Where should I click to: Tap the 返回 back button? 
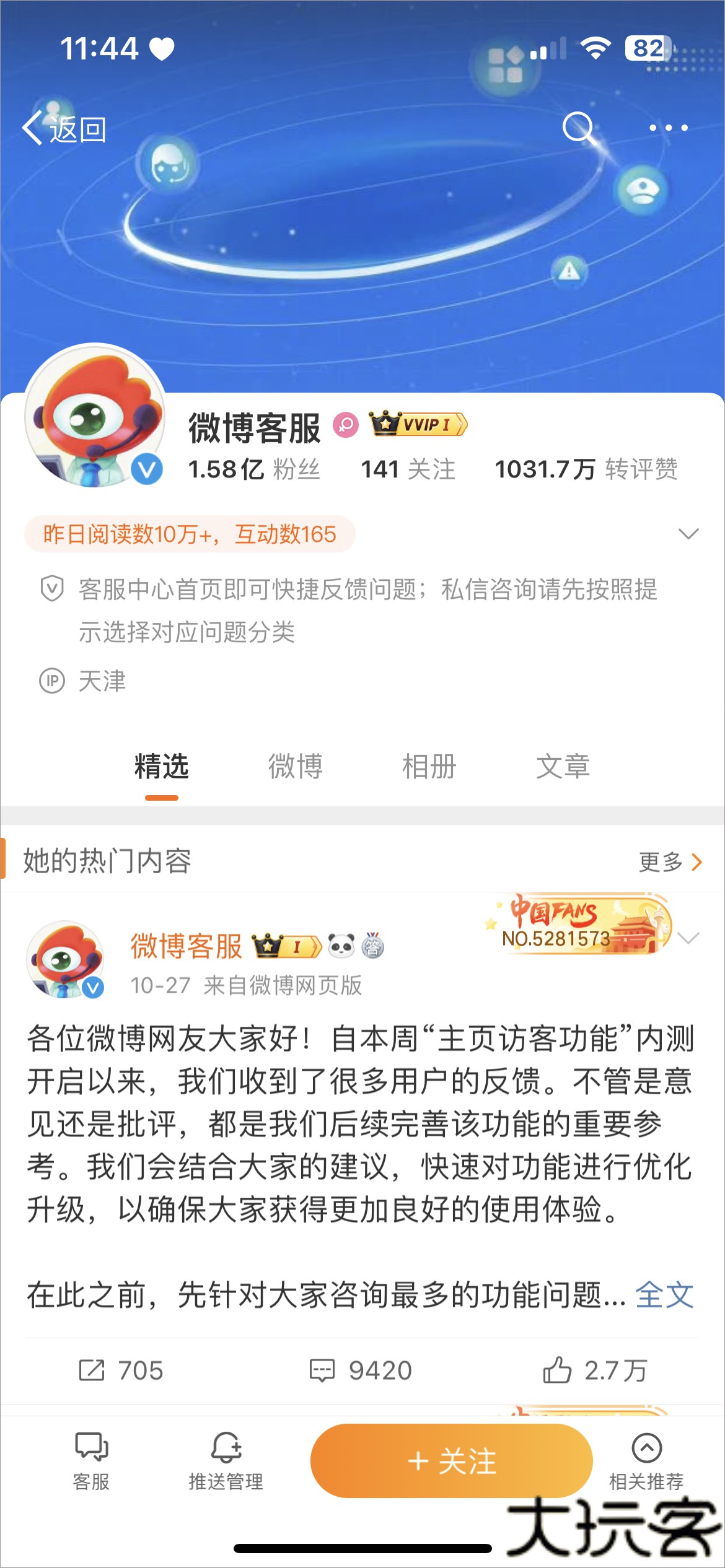click(64, 129)
